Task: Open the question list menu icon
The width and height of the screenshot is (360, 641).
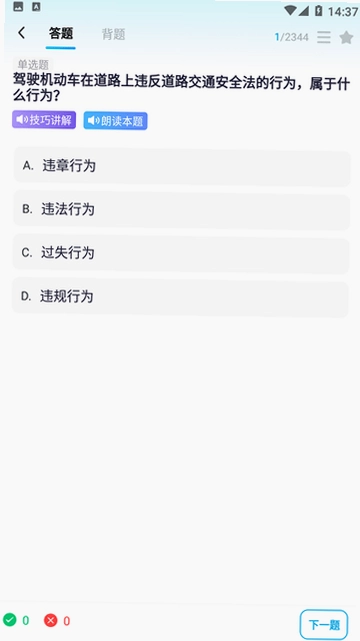Action: tap(324, 37)
